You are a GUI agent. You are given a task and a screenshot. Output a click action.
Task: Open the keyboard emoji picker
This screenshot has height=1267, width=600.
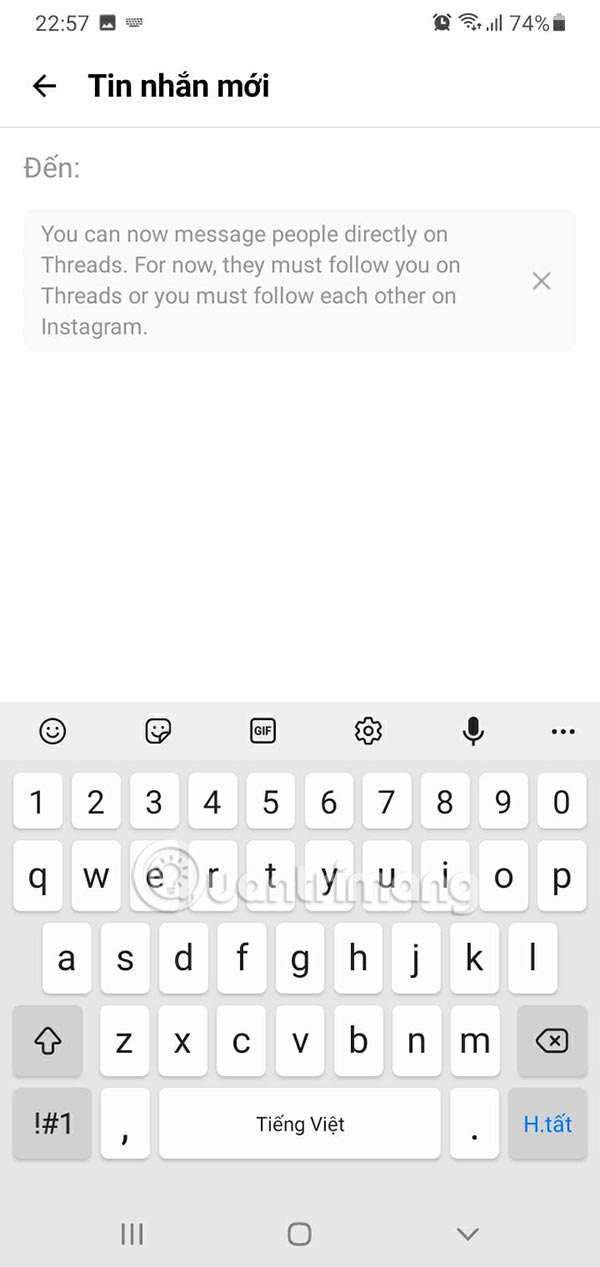click(x=53, y=732)
